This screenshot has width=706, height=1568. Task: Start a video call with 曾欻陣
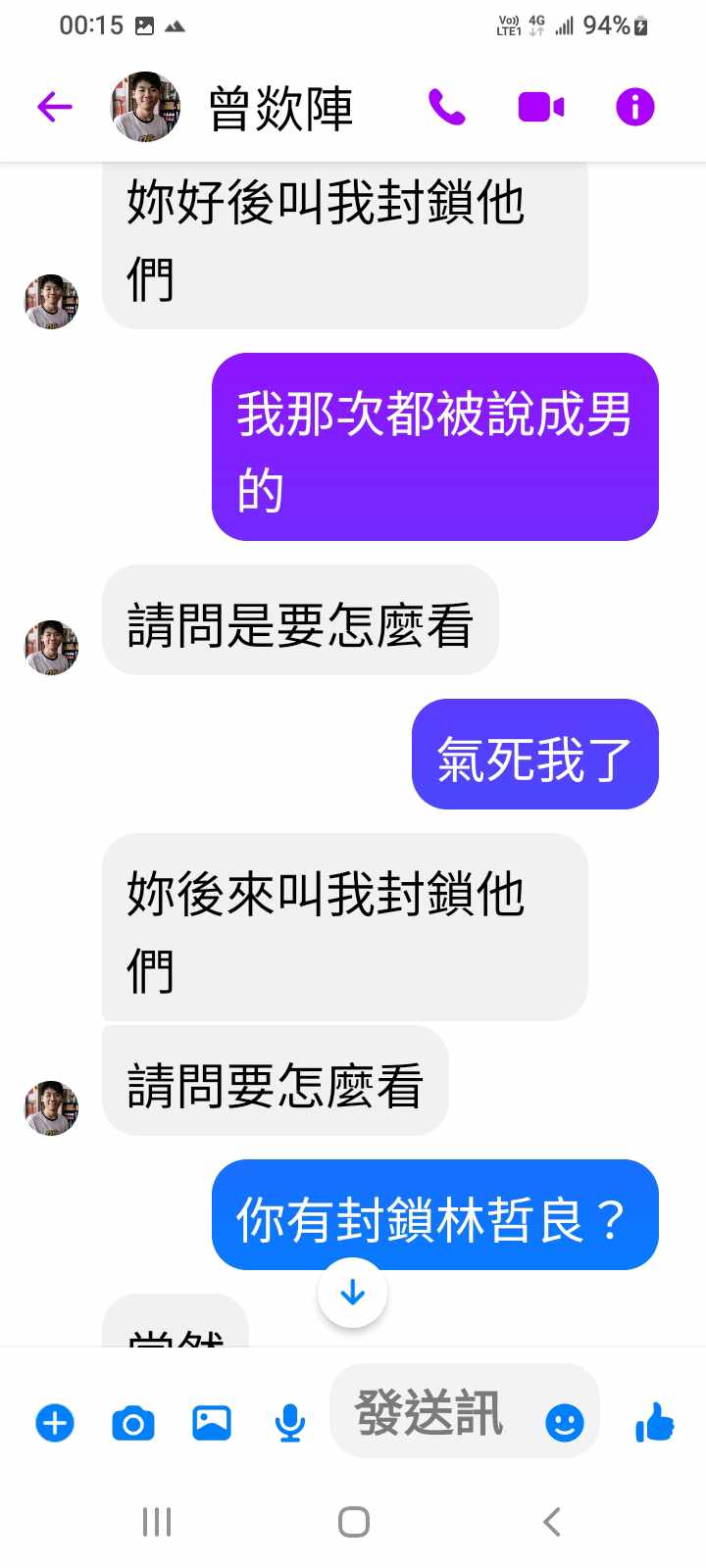coord(541,107)
